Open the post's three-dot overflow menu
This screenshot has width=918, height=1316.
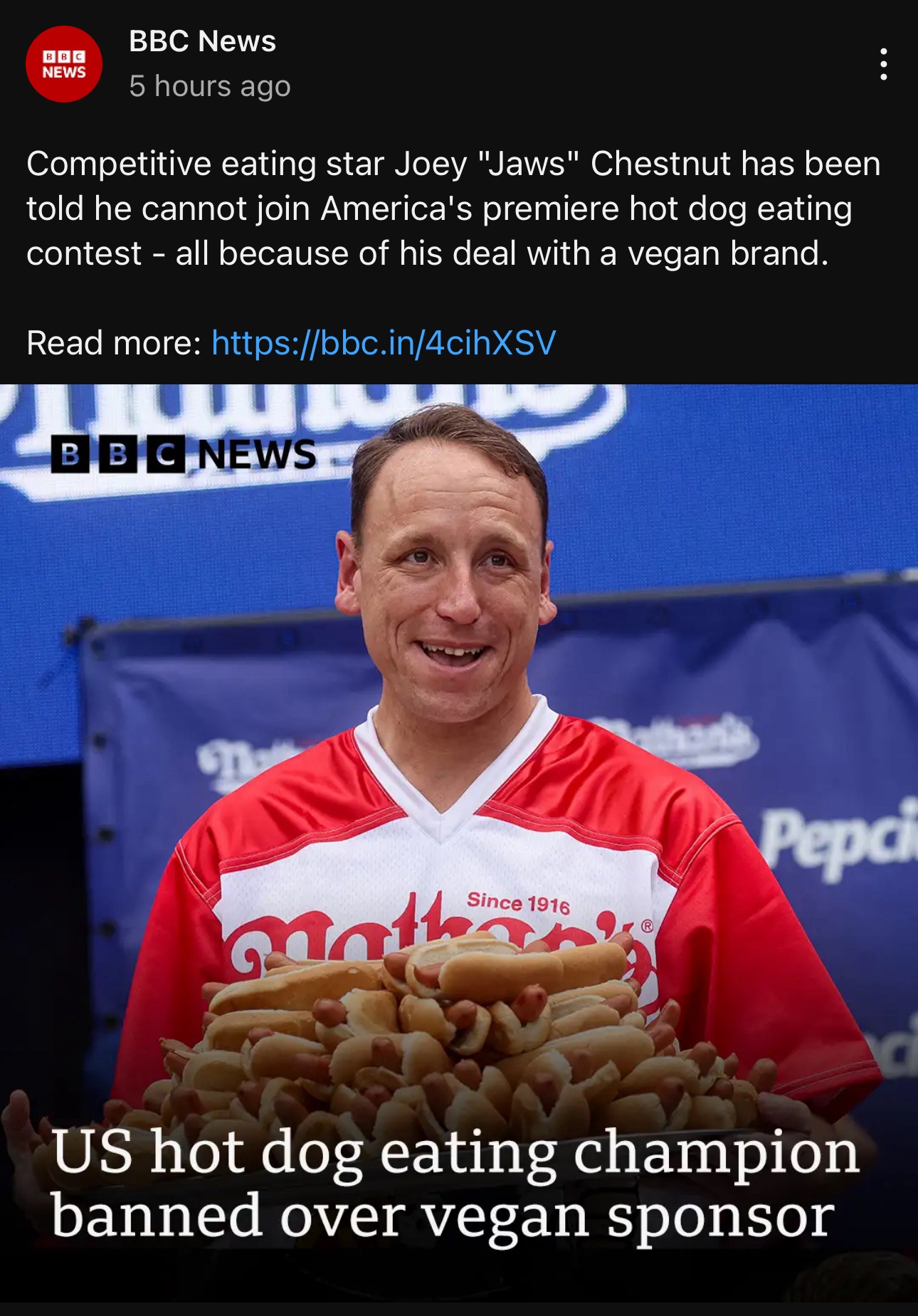pos(883,64)
